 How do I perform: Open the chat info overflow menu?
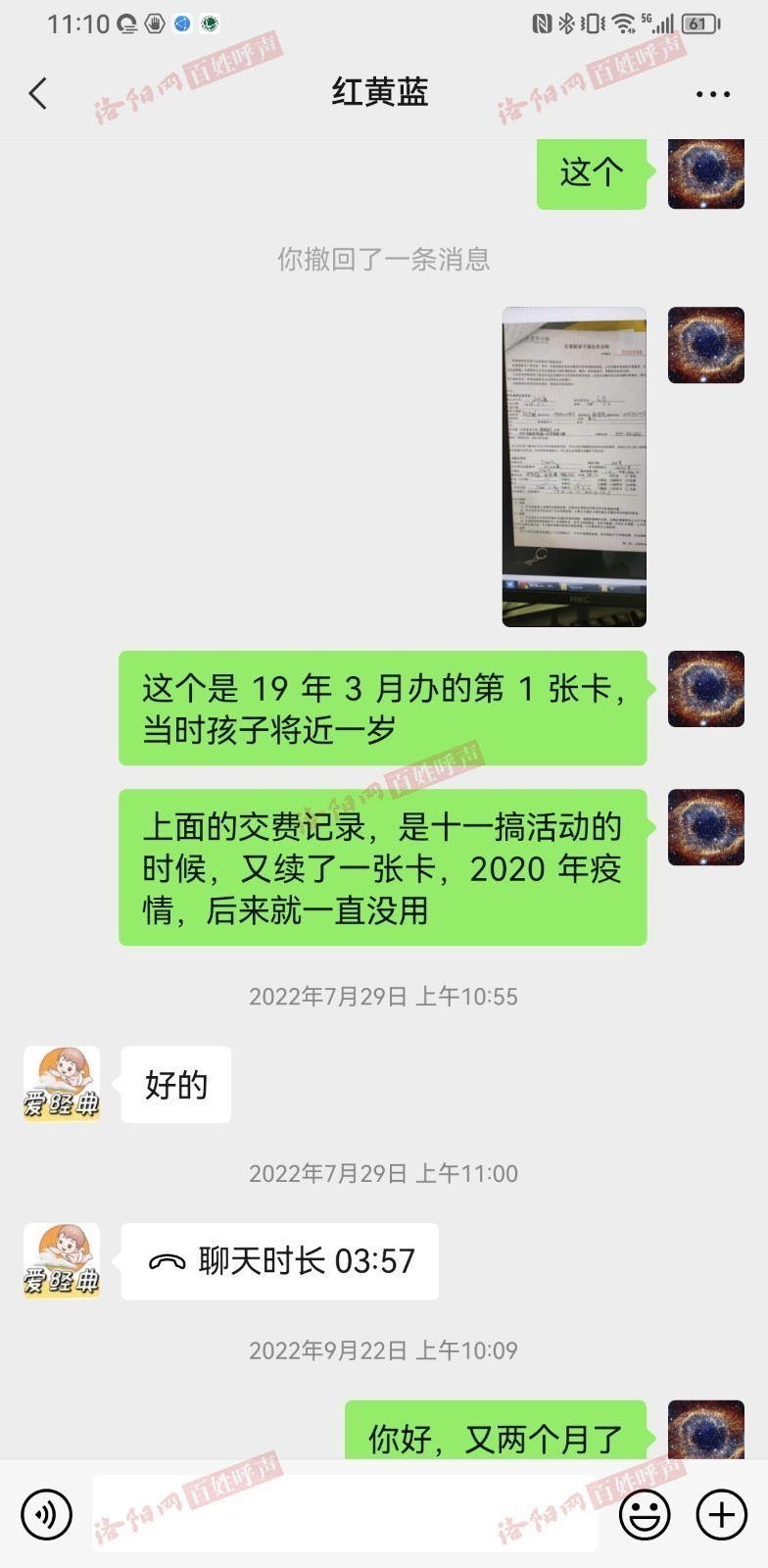712,95
